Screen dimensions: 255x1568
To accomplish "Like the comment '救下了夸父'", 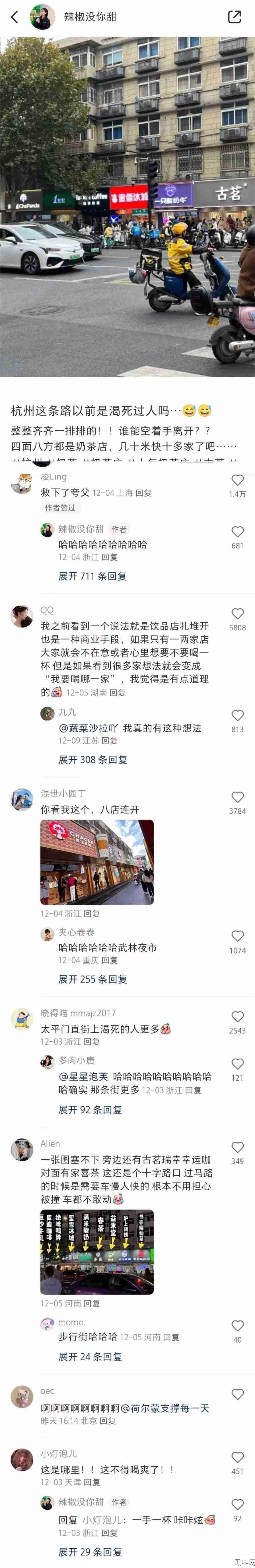I will (237, 480).
